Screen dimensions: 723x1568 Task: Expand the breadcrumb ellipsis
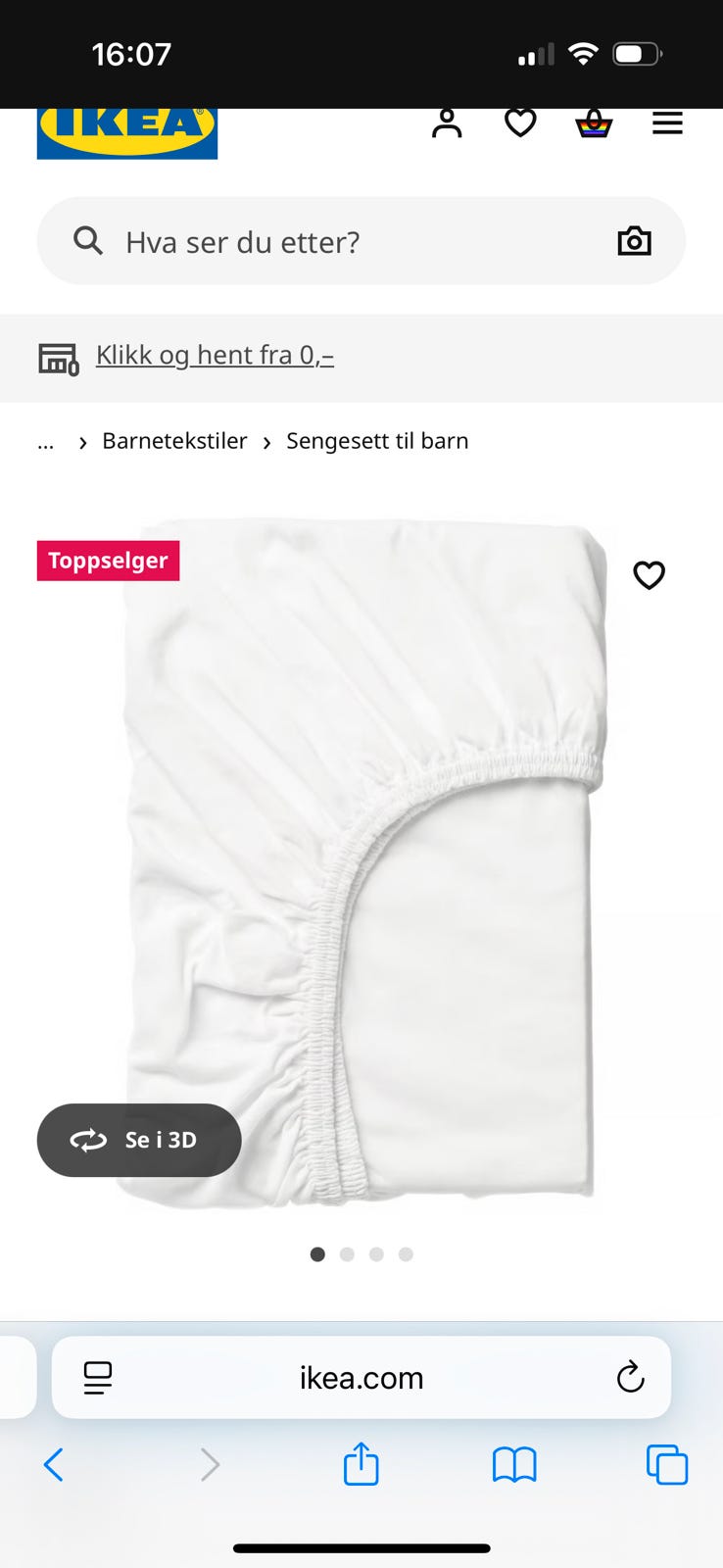[x=45, y=441]
